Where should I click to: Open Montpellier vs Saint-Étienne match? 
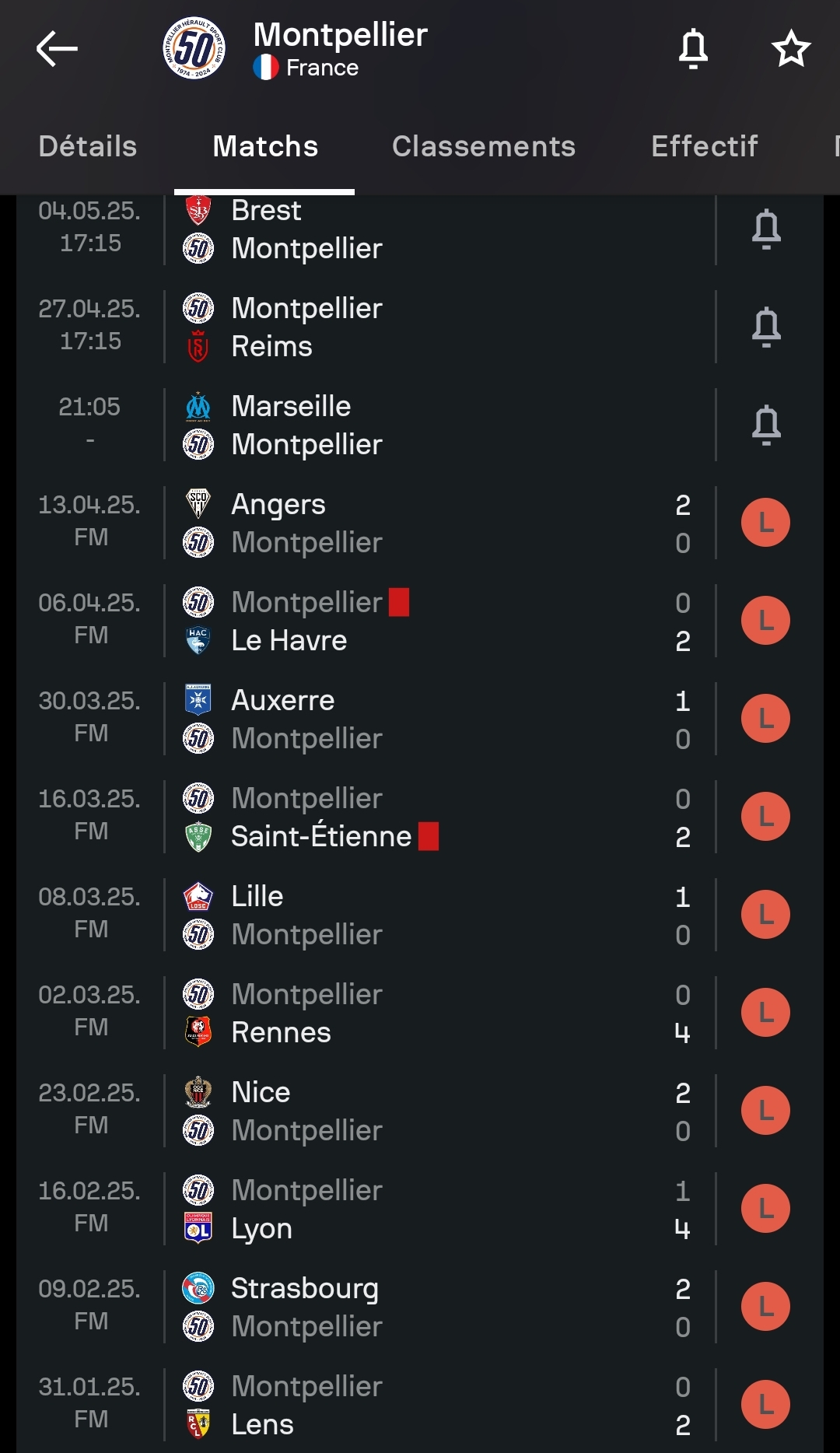[x=420, y=817]
